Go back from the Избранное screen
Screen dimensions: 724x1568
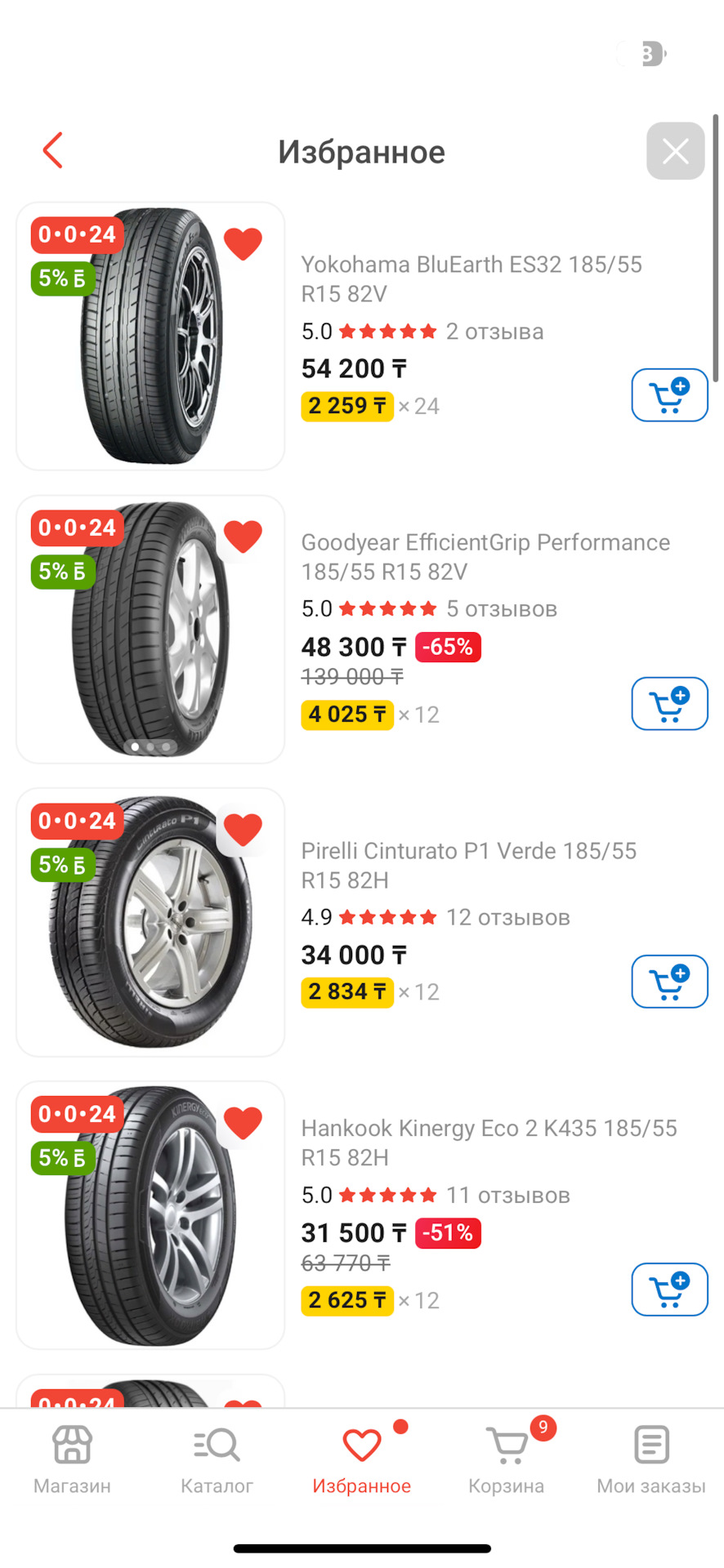[53, 151]
